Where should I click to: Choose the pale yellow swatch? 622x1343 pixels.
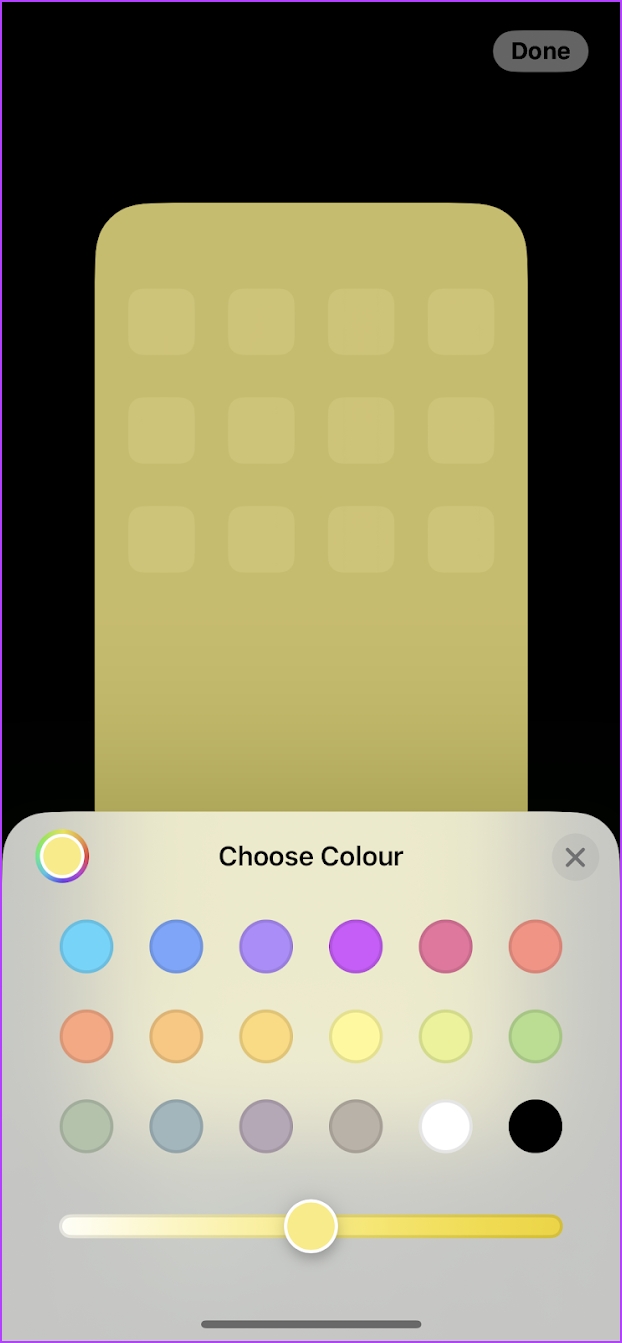pyautogui.click(x=356, y=1036)
